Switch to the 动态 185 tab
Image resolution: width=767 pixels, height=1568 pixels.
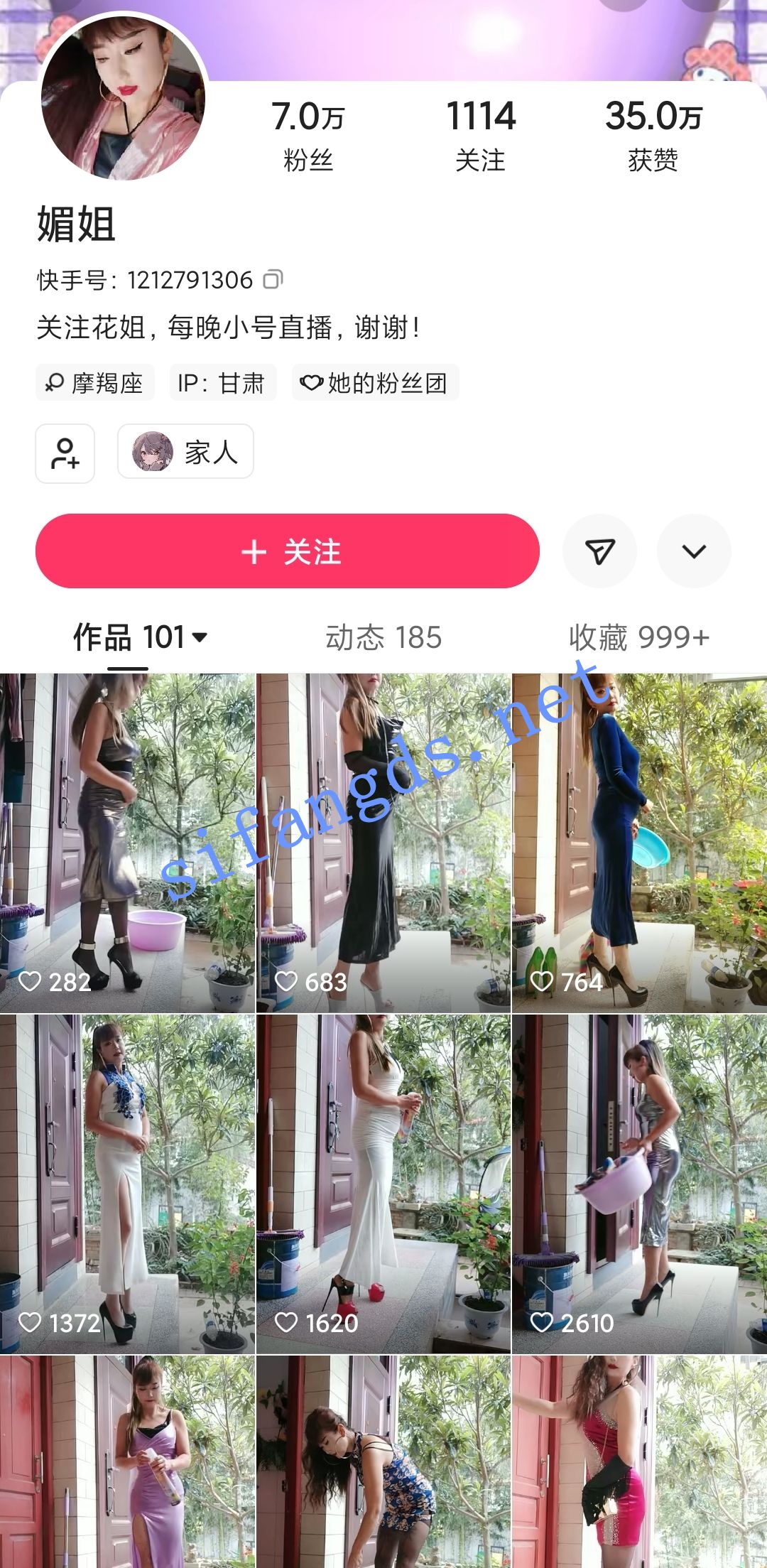pos(383,637)
